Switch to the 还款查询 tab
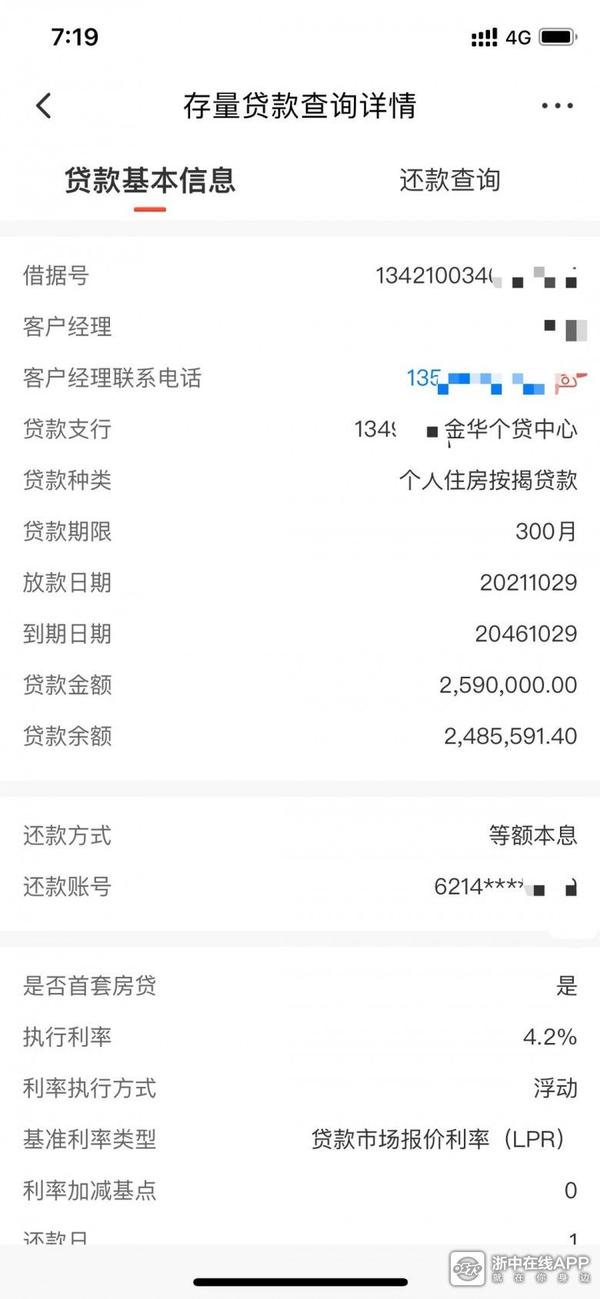 [x=449, y=180]
